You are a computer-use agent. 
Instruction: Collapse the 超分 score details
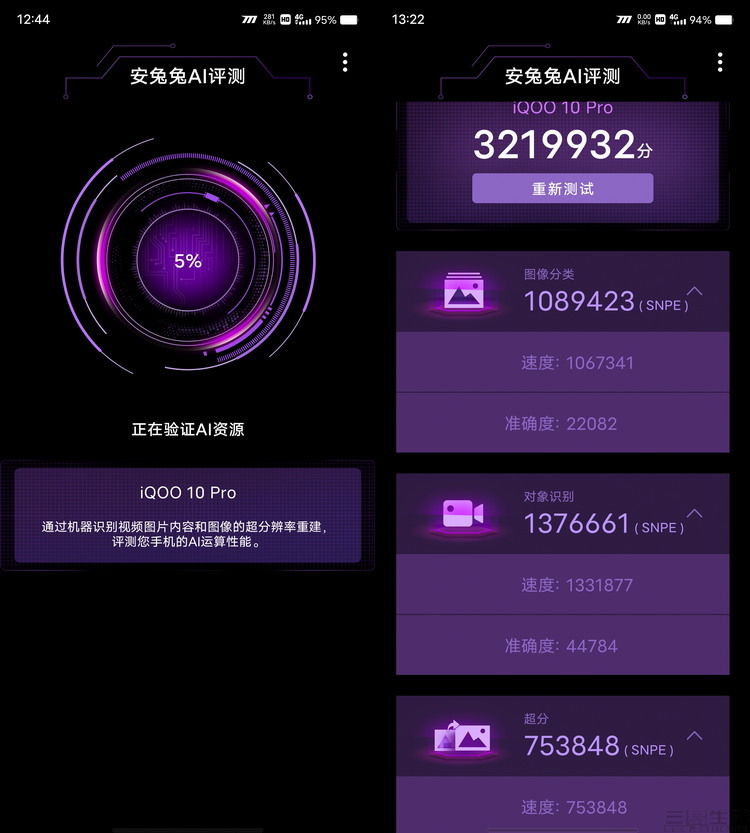tap(695, 735)
